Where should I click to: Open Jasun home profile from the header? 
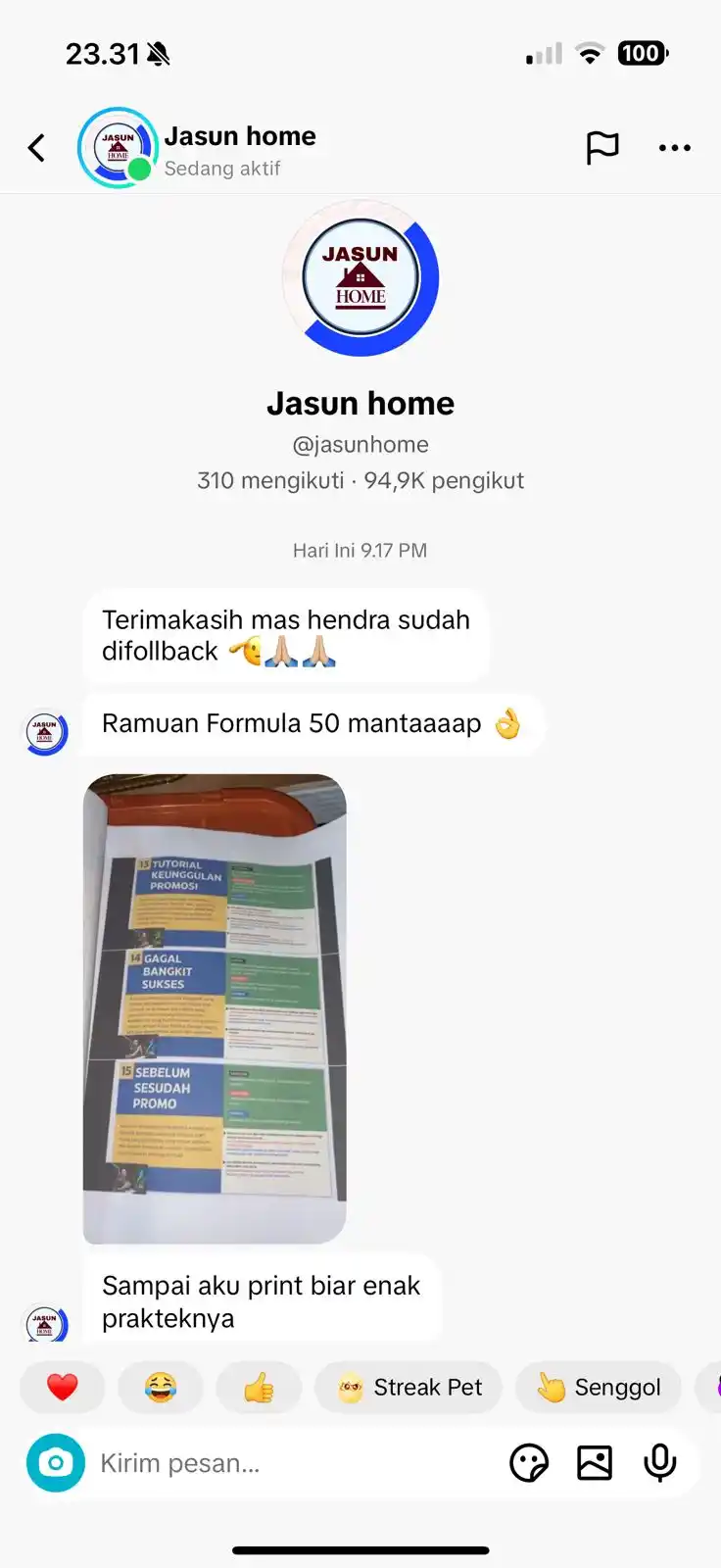[x=239, y=137]
